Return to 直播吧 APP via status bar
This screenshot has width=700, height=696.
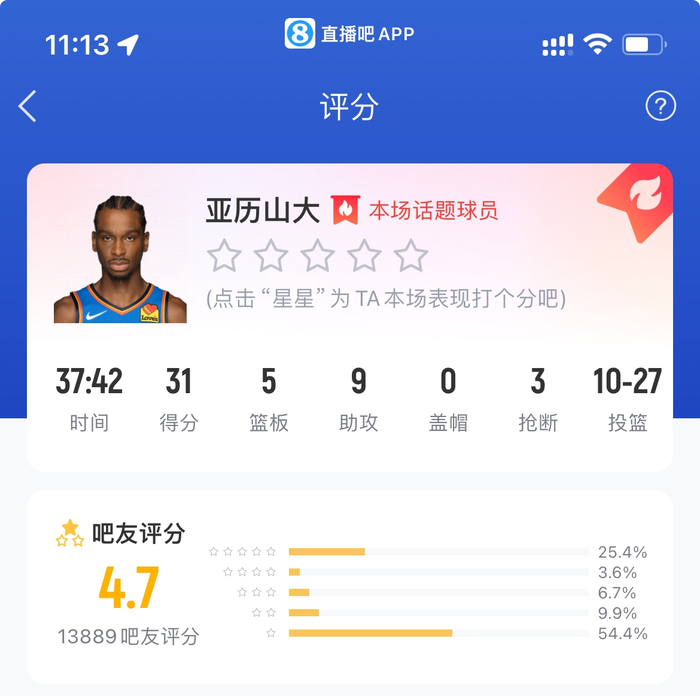(x=349, y=34)
